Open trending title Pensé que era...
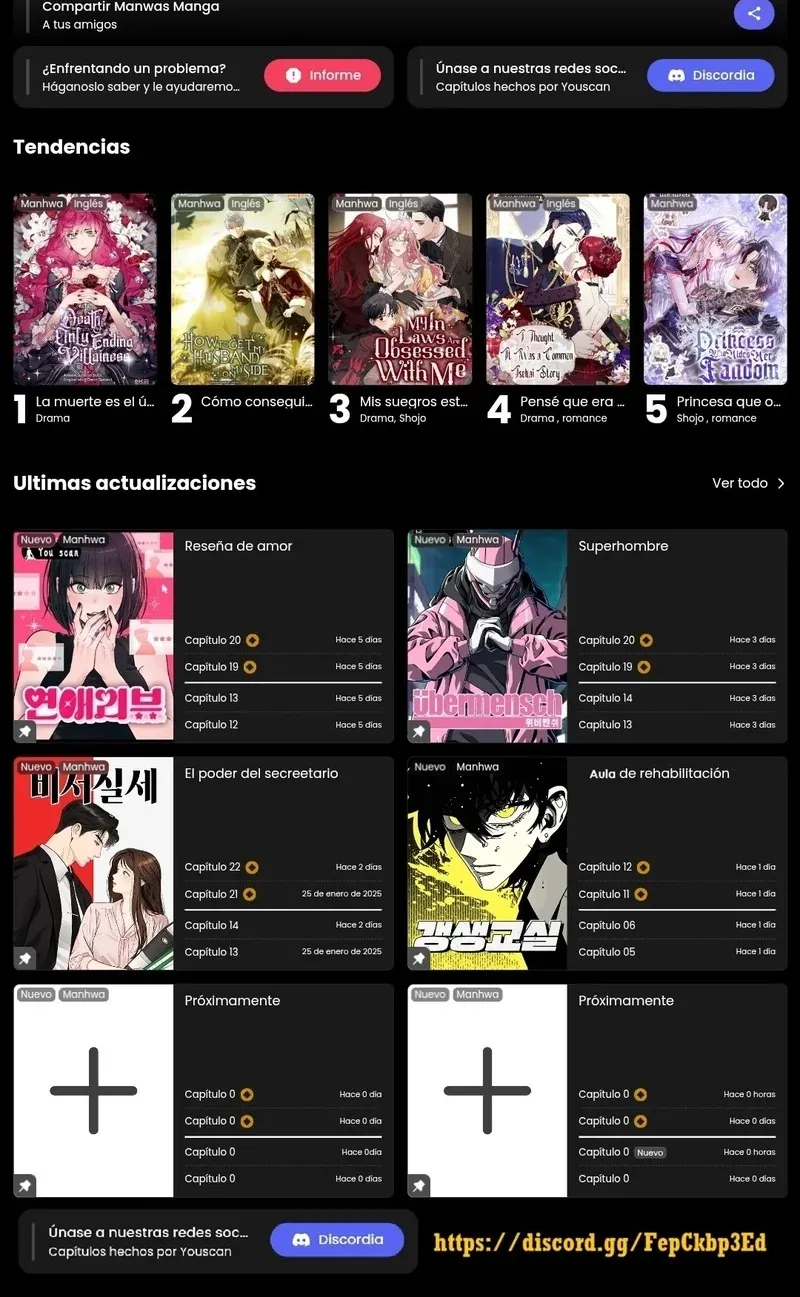The width and height of the screenshot is (800, 1297). click(558, 289)
